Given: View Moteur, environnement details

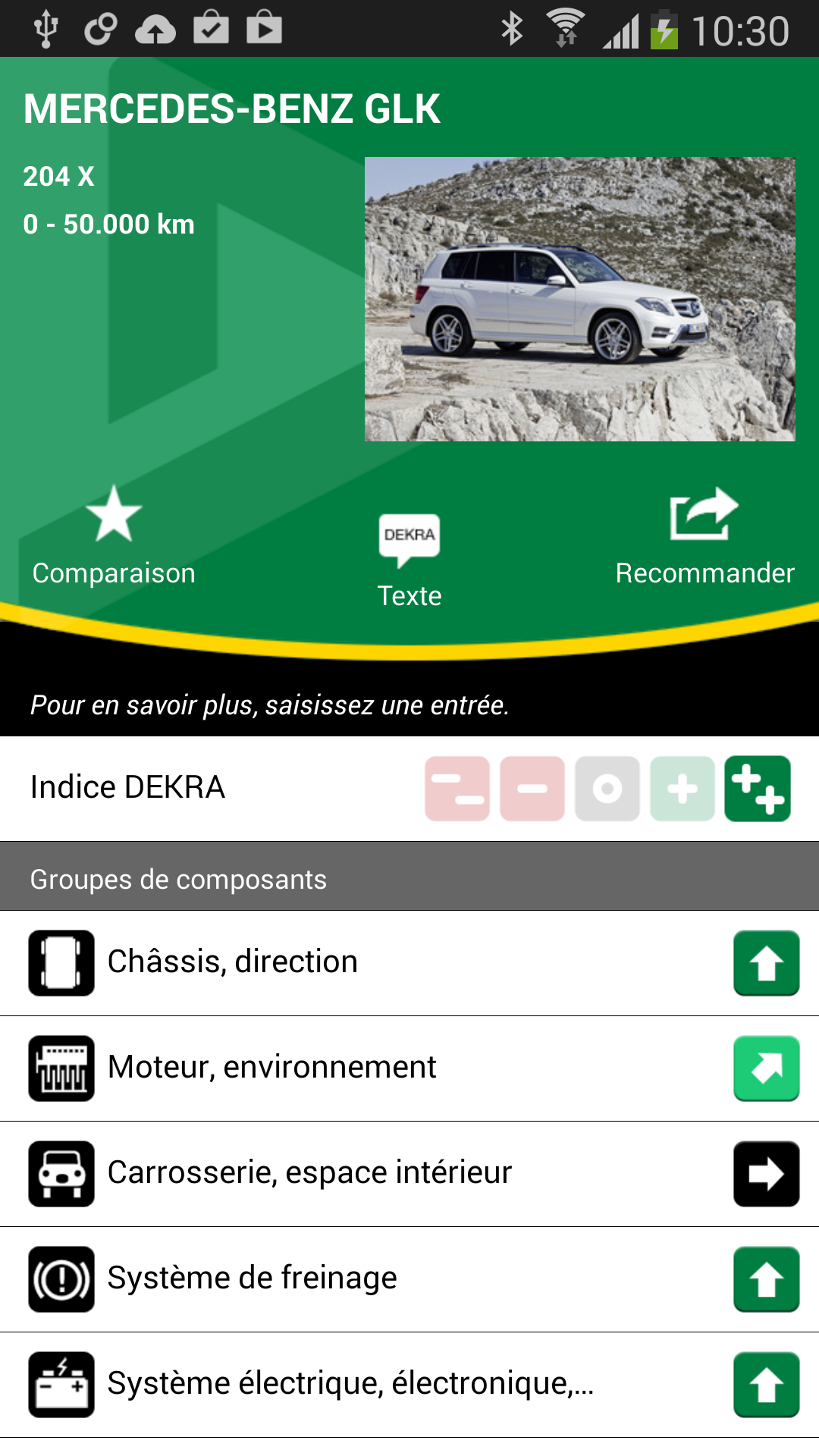Looking at the screenshot, I should point(409,1068).
